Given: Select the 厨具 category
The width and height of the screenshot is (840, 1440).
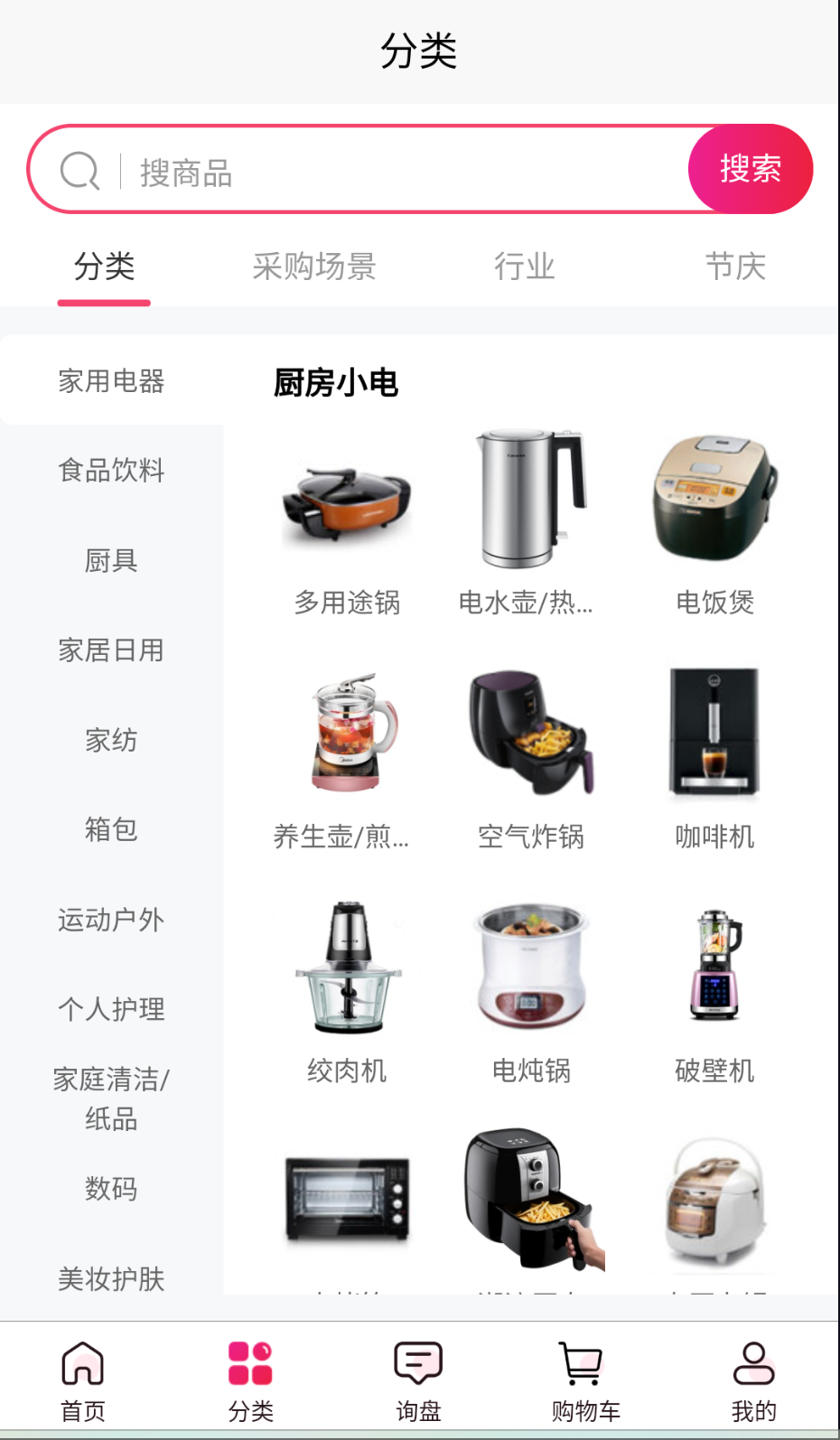Looking at the screenshot, I should pos(110,560).
